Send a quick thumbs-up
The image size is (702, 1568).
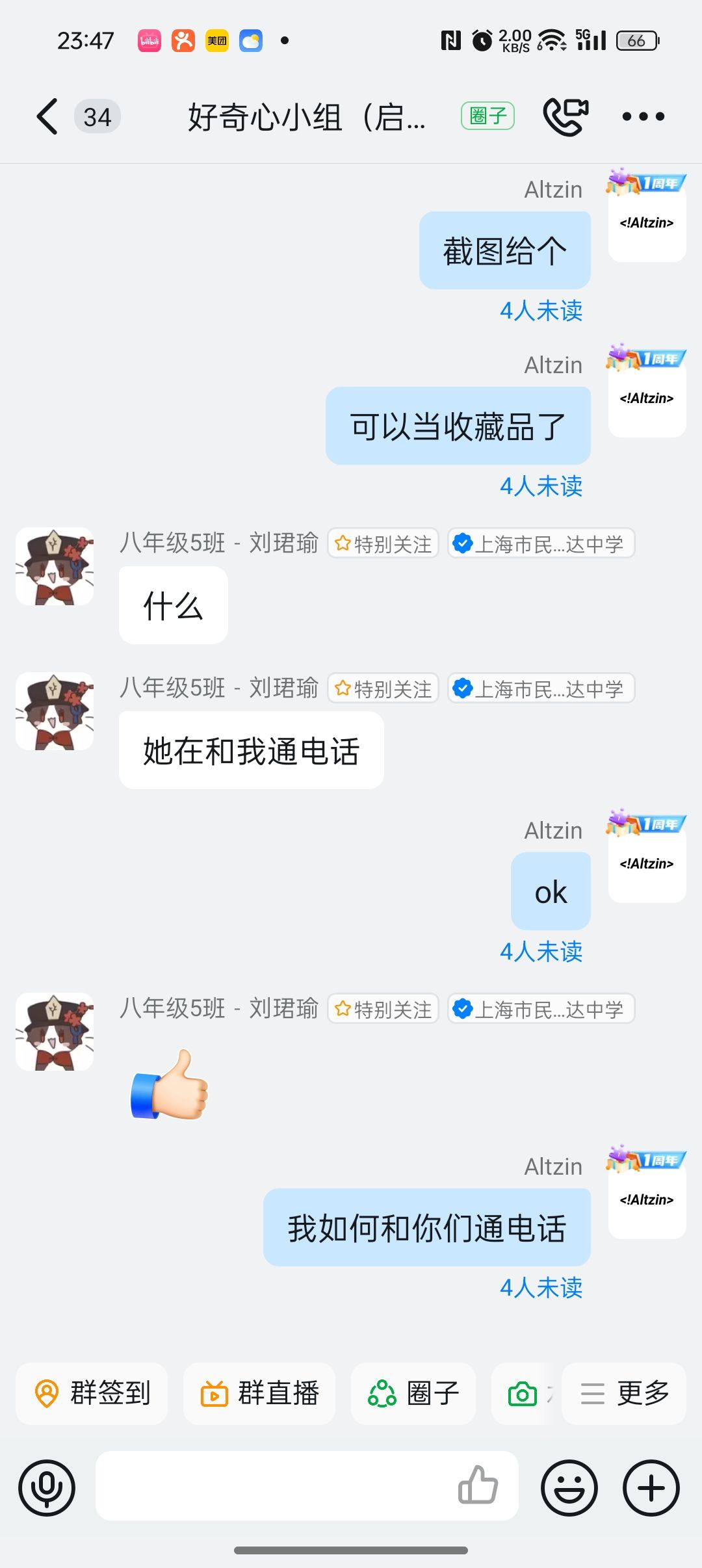(478, 1485)
